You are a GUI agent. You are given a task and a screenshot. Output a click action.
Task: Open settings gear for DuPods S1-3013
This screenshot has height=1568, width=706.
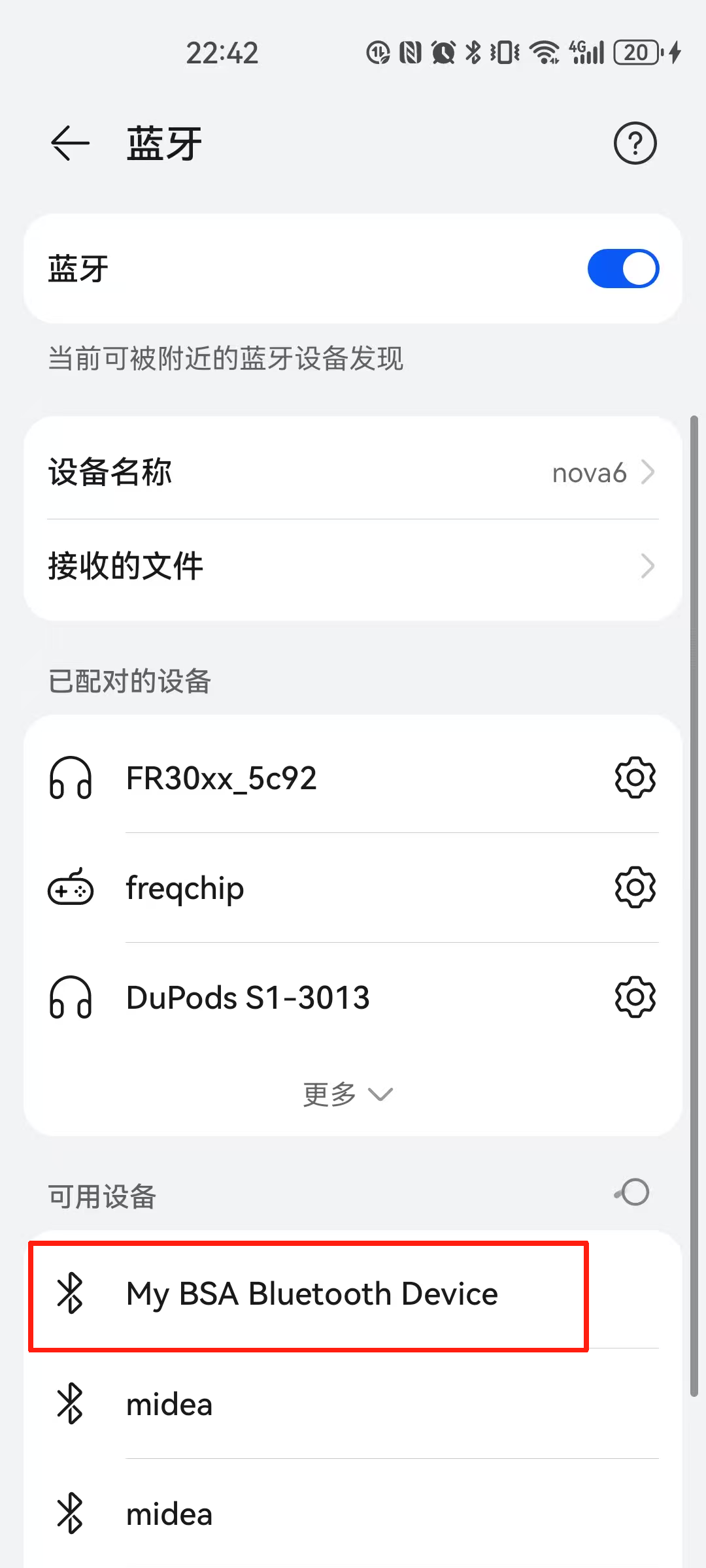635,997
